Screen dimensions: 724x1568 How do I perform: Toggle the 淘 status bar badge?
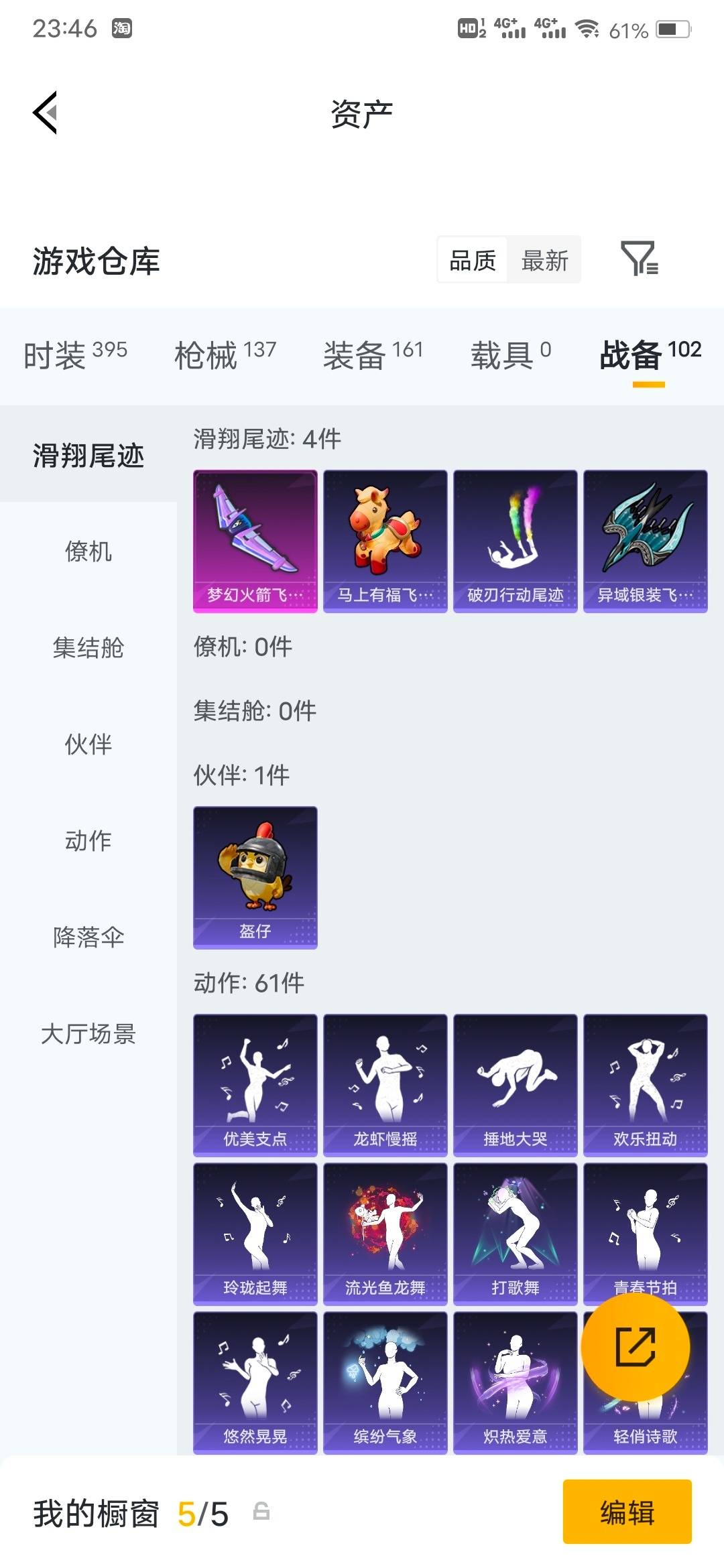(x=121, y=29)
